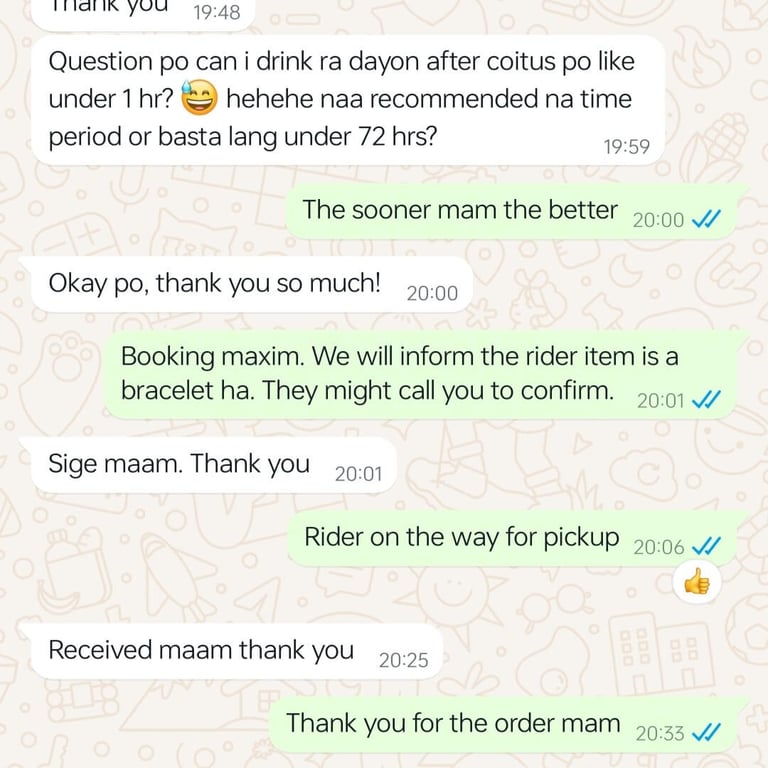Open thumbs-up reaction under the rider pickup message
This screenshot has width=768, height=768.
pos(697,582)
